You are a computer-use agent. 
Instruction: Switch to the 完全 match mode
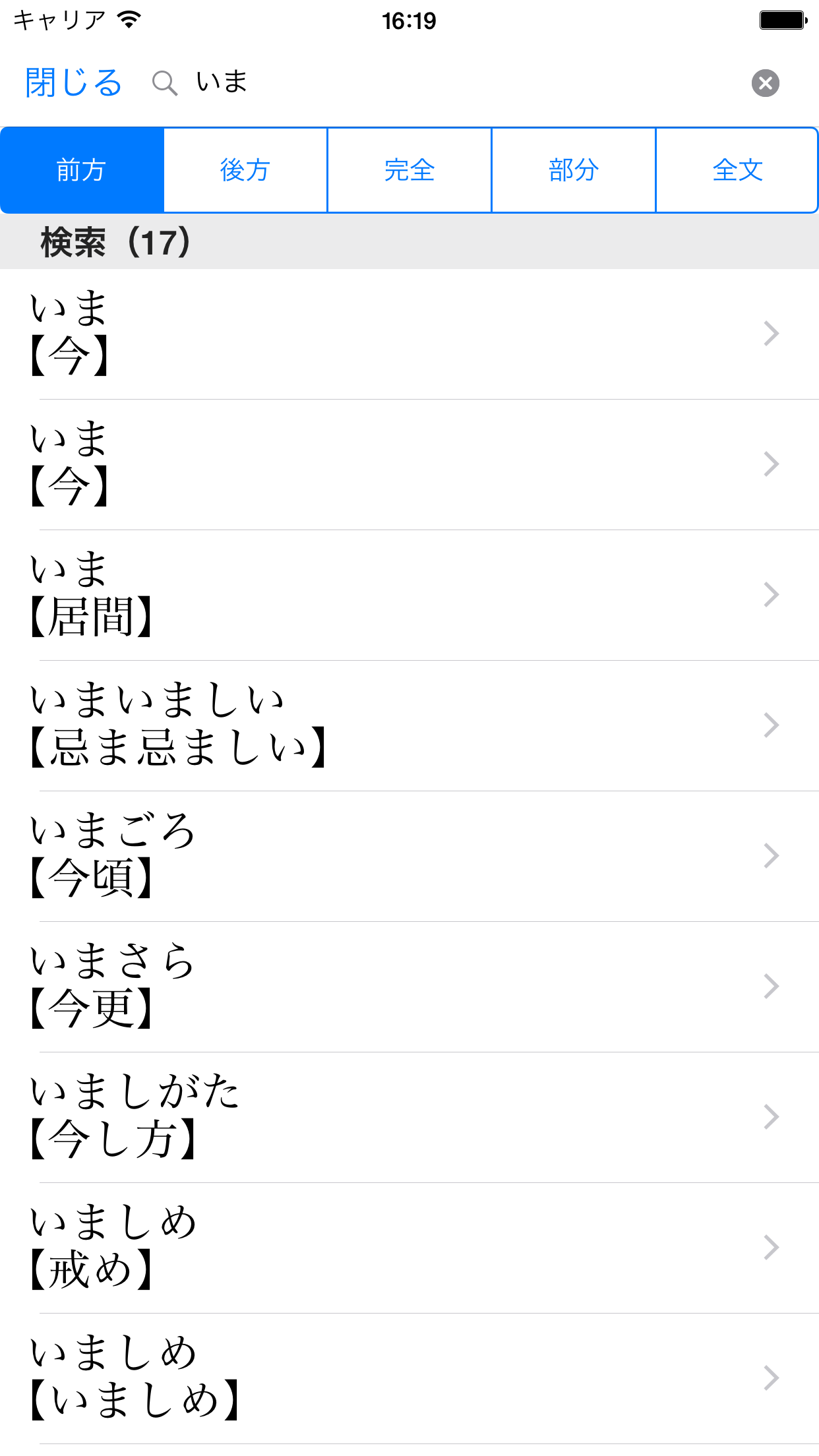[x=409, y=170]
